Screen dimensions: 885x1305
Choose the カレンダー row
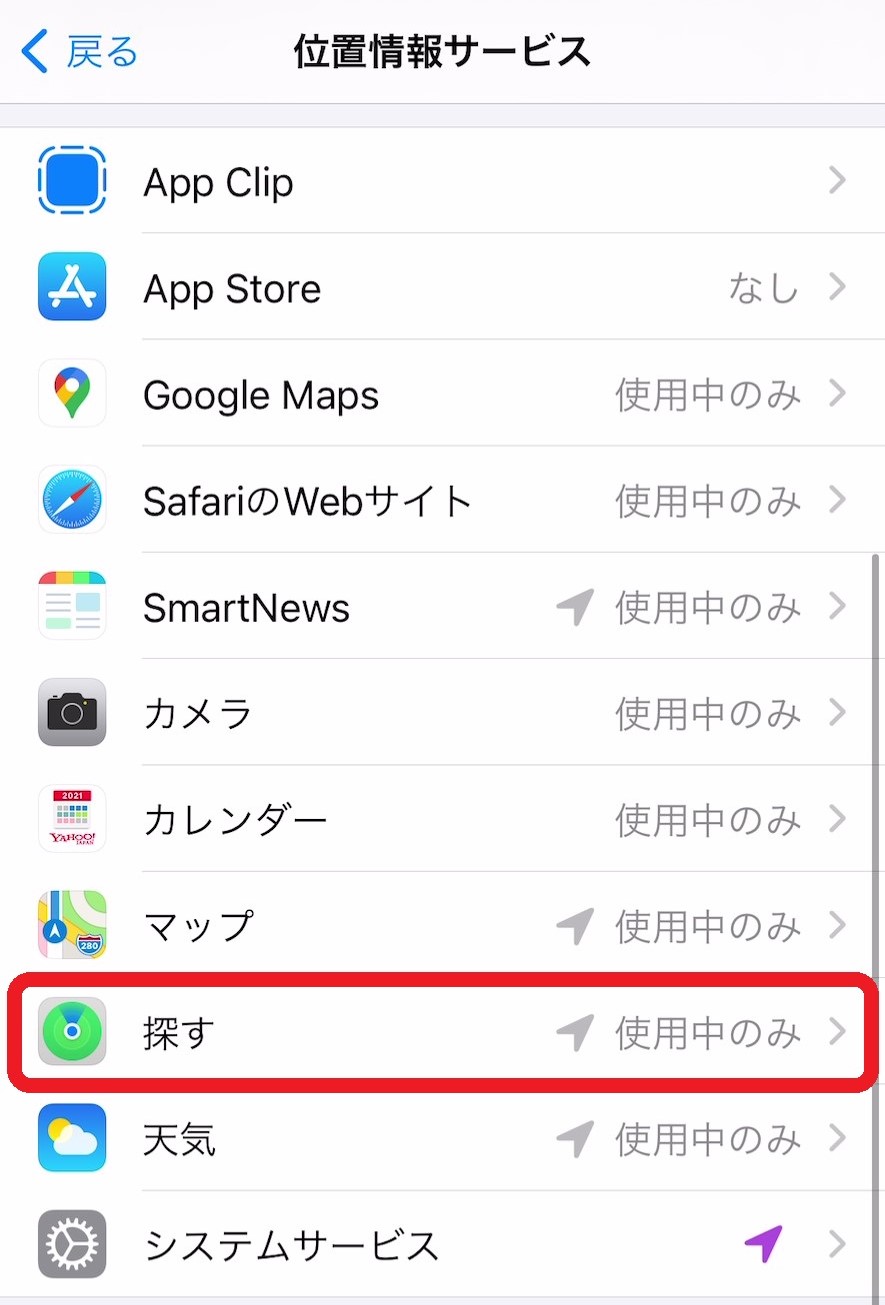point(442,820)
